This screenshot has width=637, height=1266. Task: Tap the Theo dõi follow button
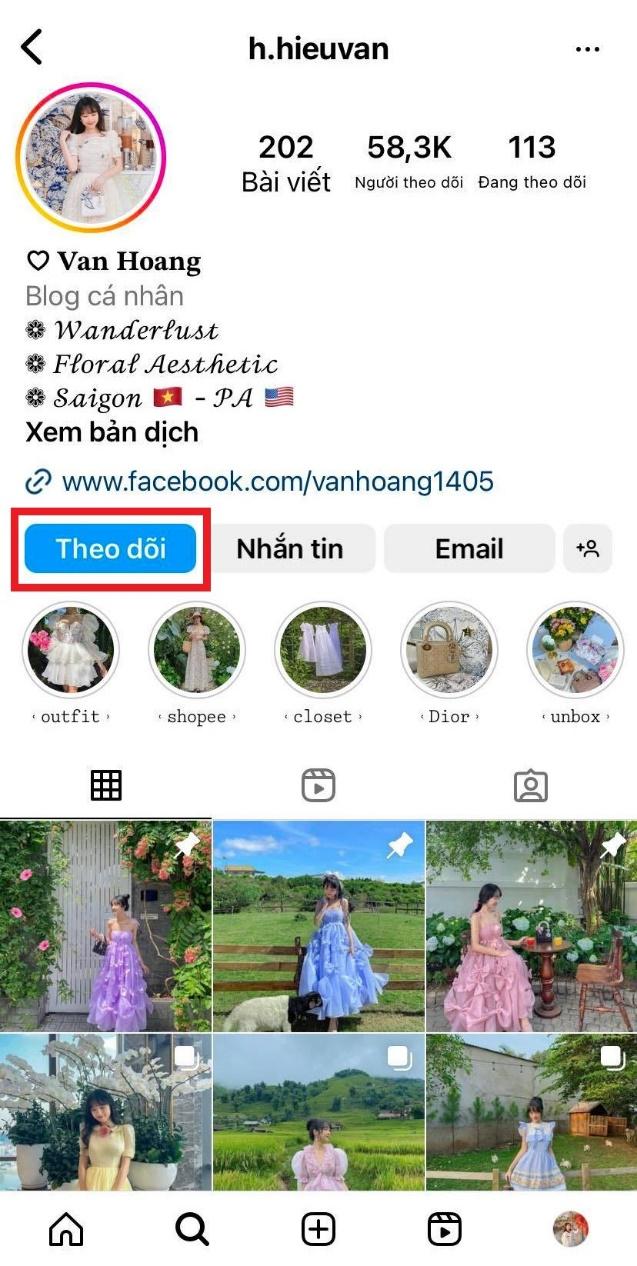click(x=110, y=549)
